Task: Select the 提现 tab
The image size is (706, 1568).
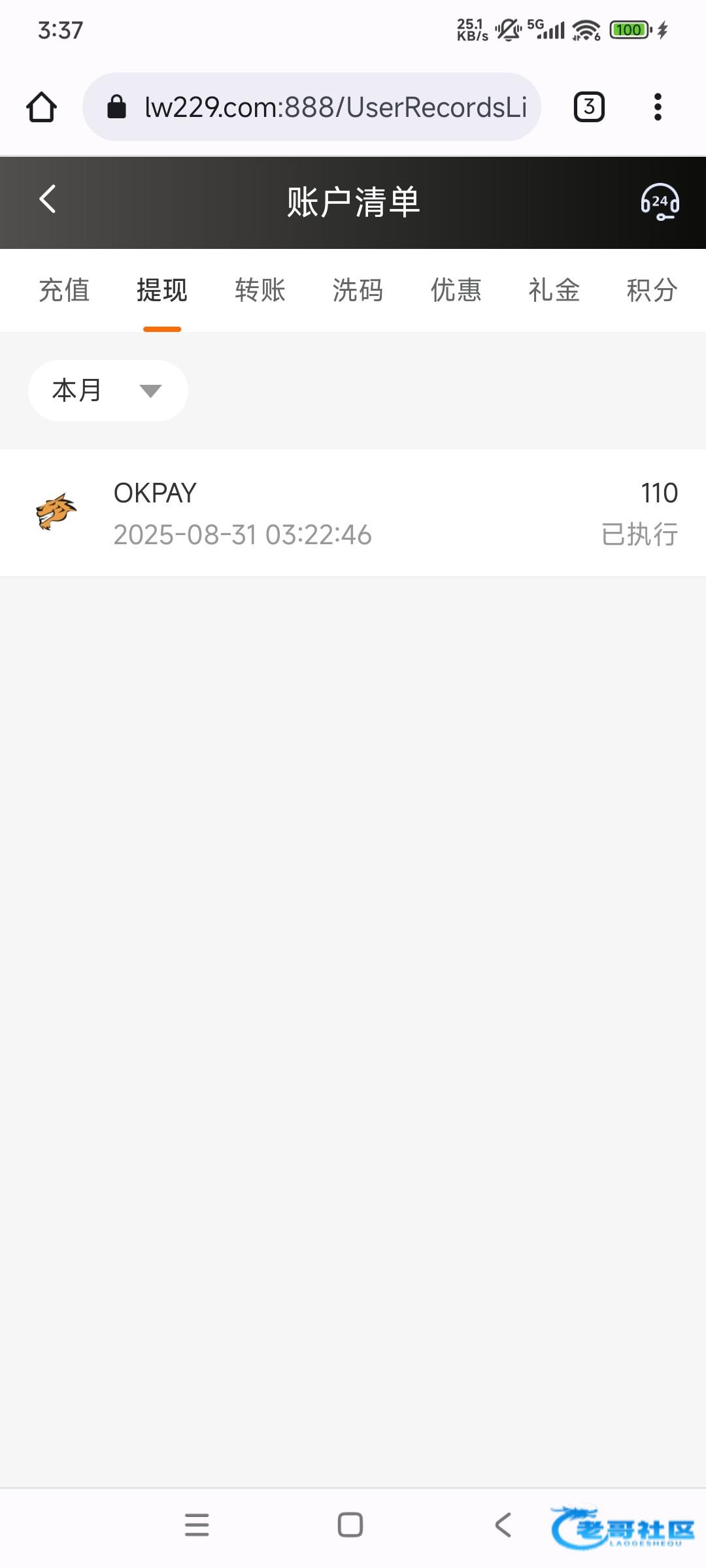Action: pos(162,290)
